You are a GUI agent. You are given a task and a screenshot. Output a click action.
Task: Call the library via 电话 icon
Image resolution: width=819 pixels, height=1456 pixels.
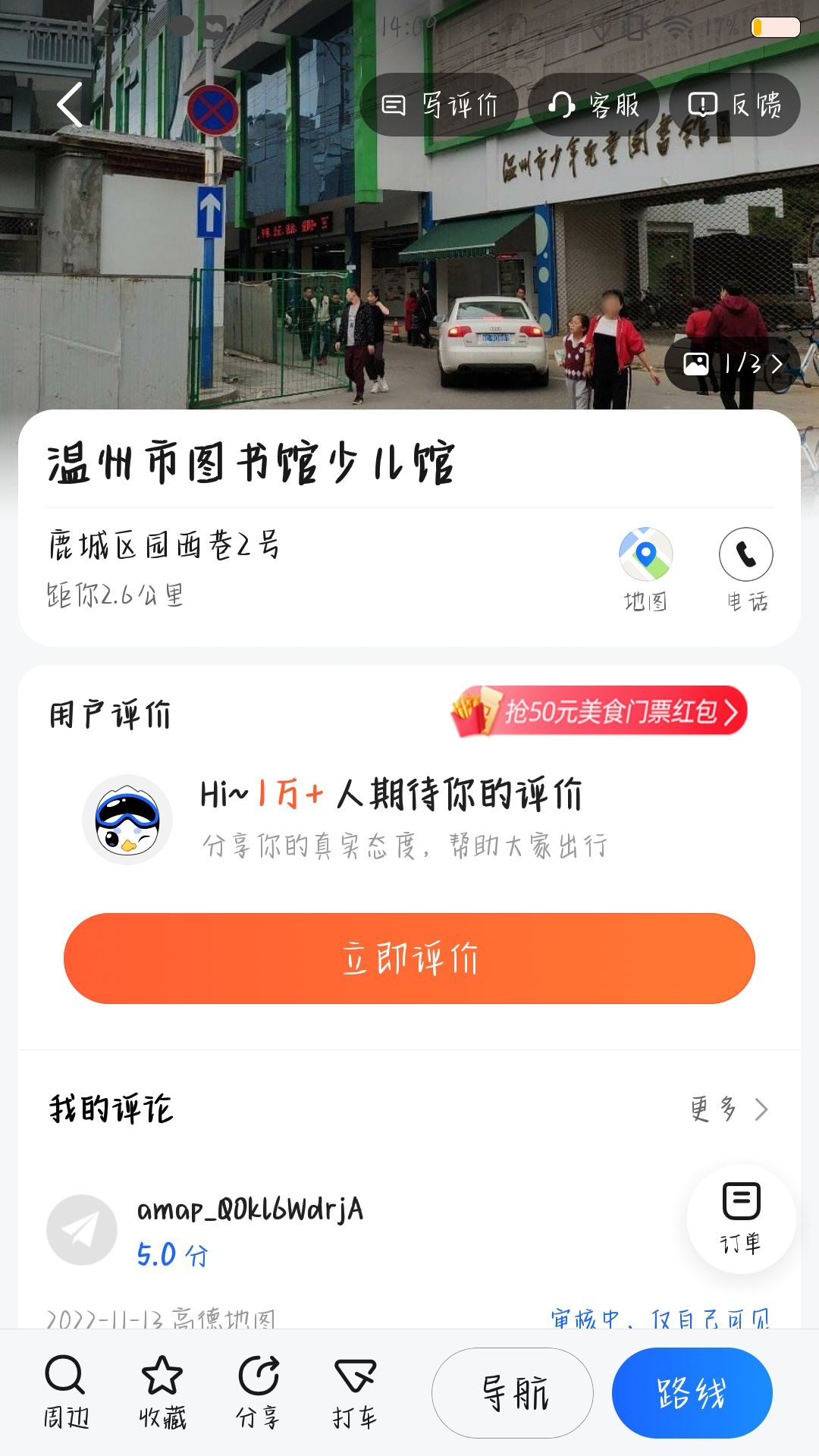pos(746,569)
